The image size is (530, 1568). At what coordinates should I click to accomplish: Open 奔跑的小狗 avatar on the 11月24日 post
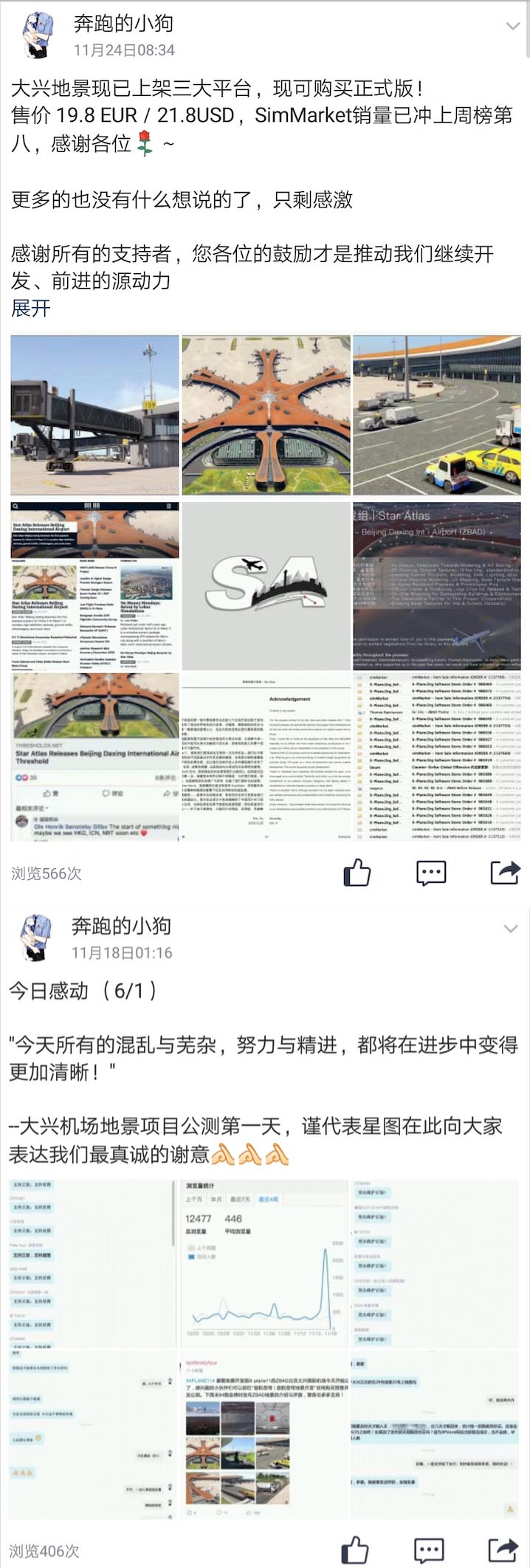pyautogui.click(x=35, y=35)
